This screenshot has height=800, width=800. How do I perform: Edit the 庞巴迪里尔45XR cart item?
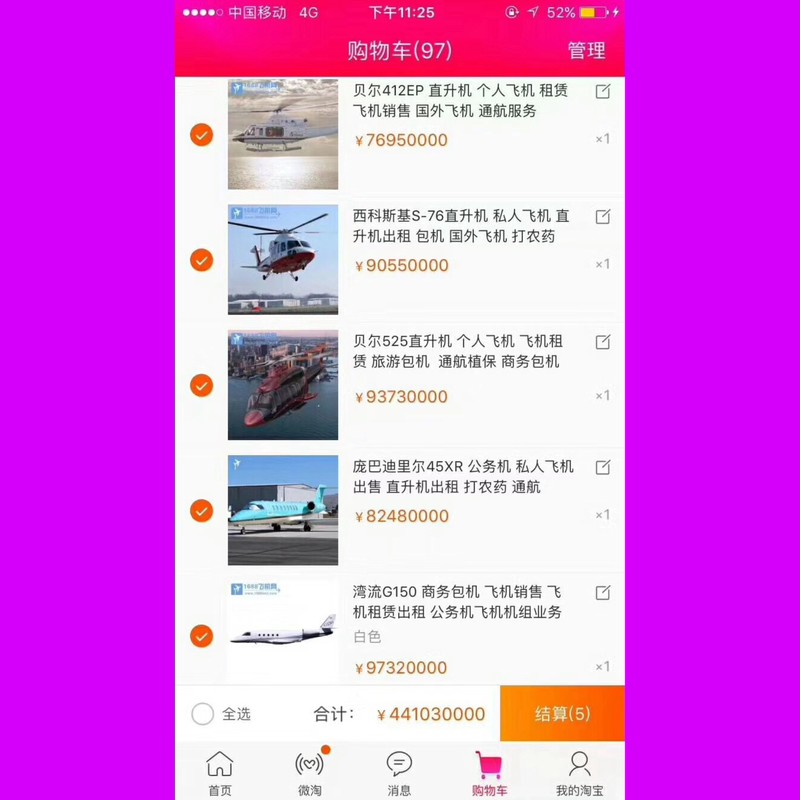(x=603, y=467)
